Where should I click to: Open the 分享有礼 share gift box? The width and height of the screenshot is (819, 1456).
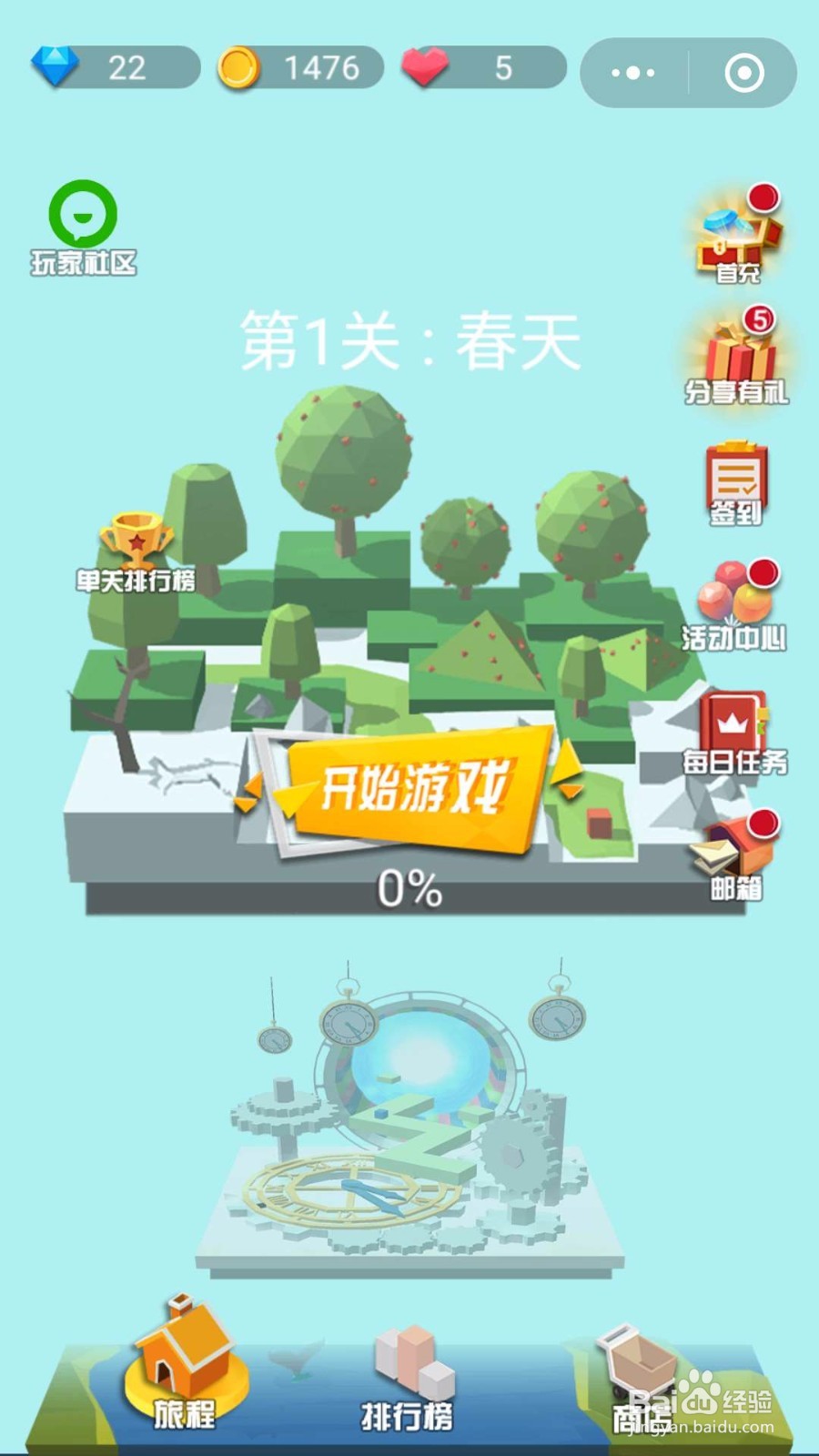click(x=739, y=355)
